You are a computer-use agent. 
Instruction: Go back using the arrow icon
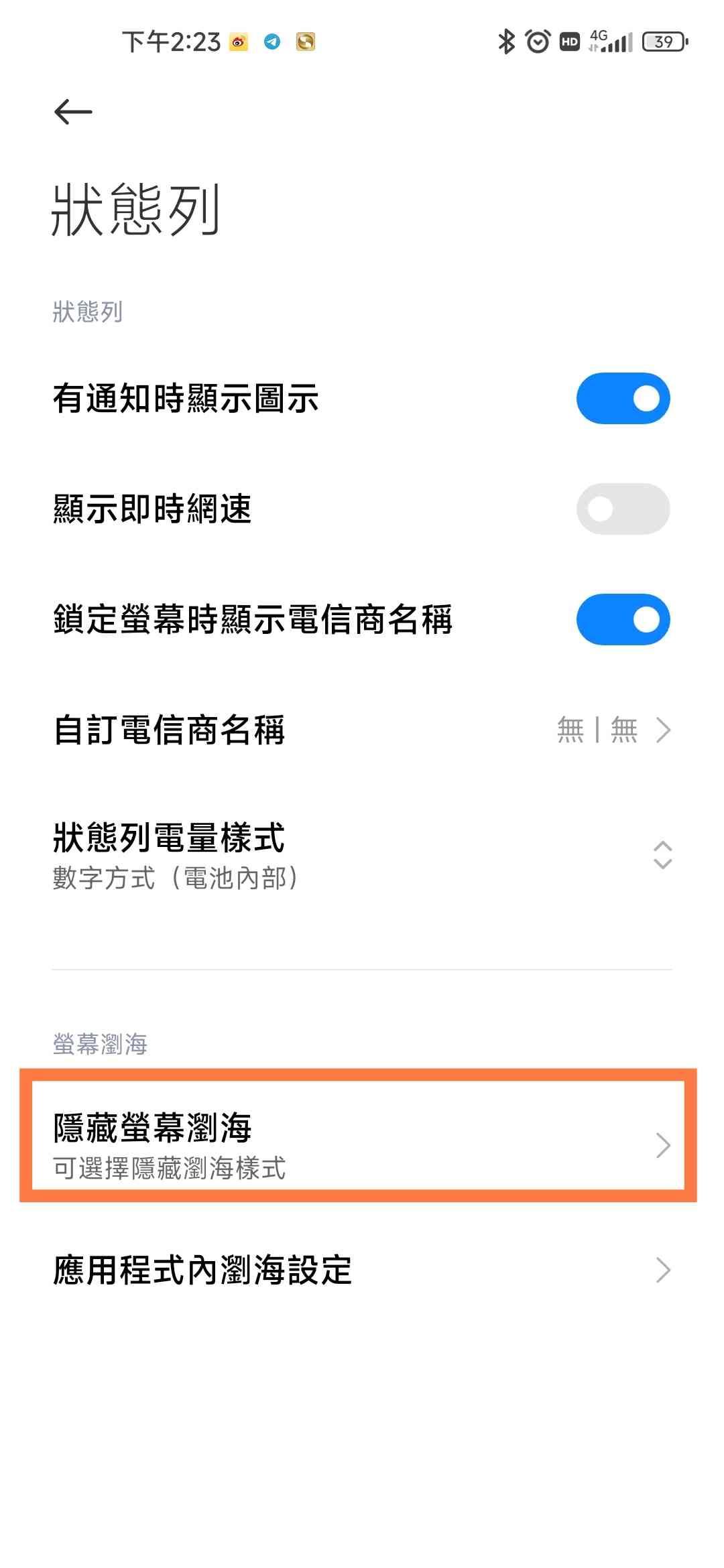click(x=72, y=112)
